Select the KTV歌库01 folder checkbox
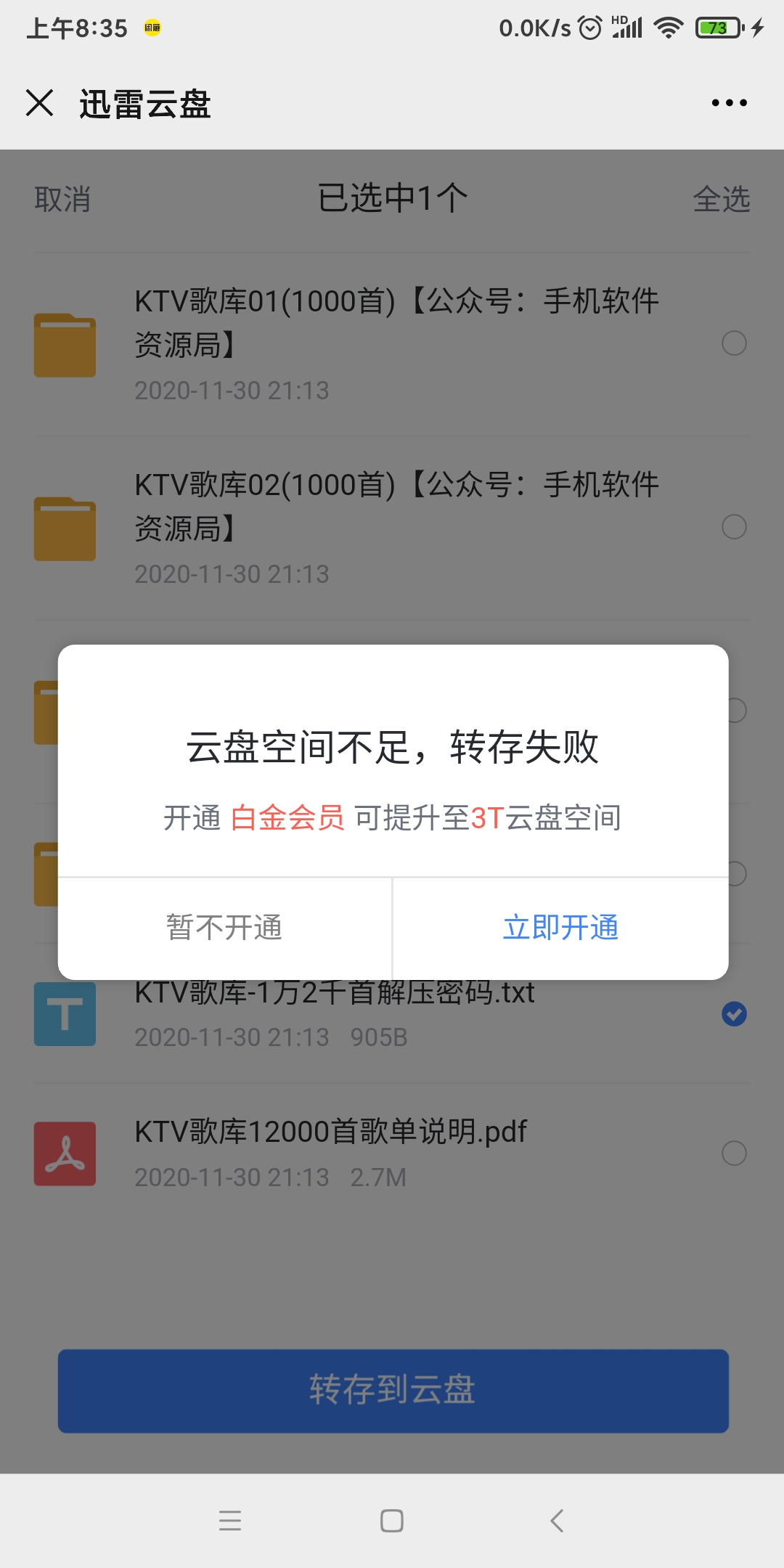This screenshot has width=784, height=1568. coord(735,341)
